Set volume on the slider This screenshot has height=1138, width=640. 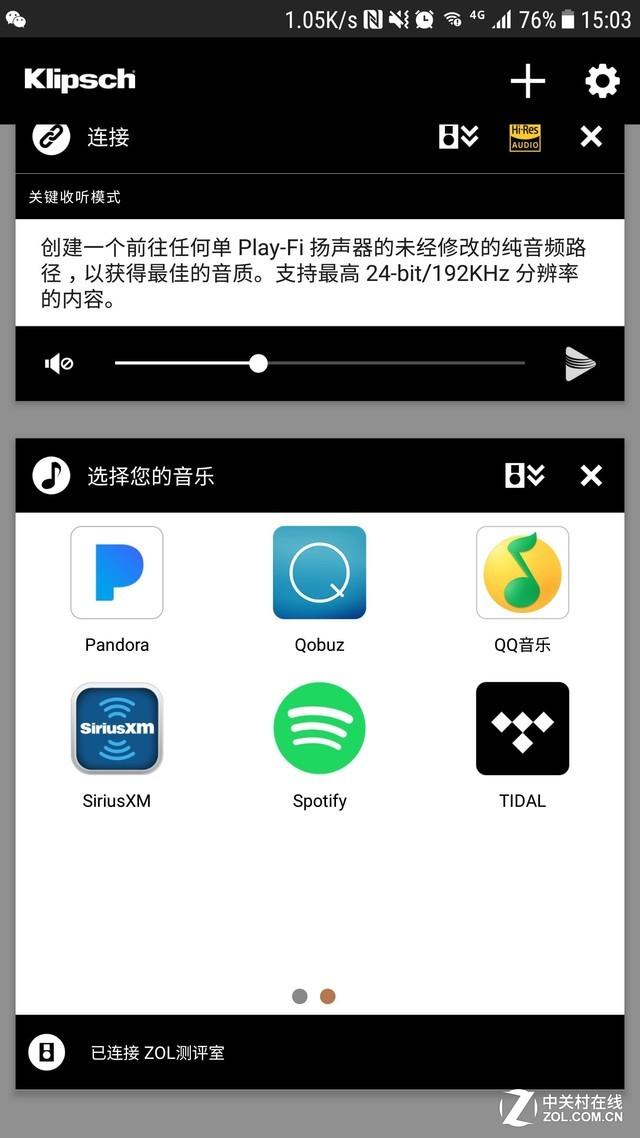(319, 363)
